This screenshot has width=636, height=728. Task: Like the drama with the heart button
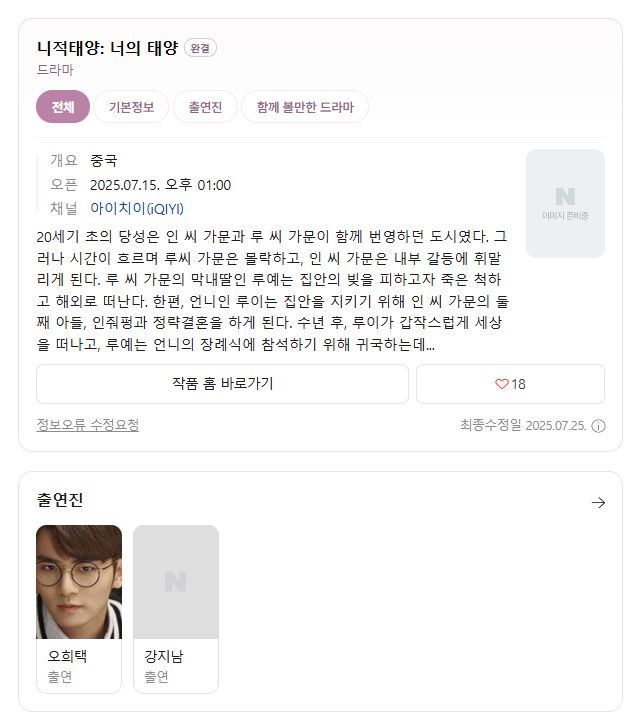pyautogui.click(x=510, y=384)
